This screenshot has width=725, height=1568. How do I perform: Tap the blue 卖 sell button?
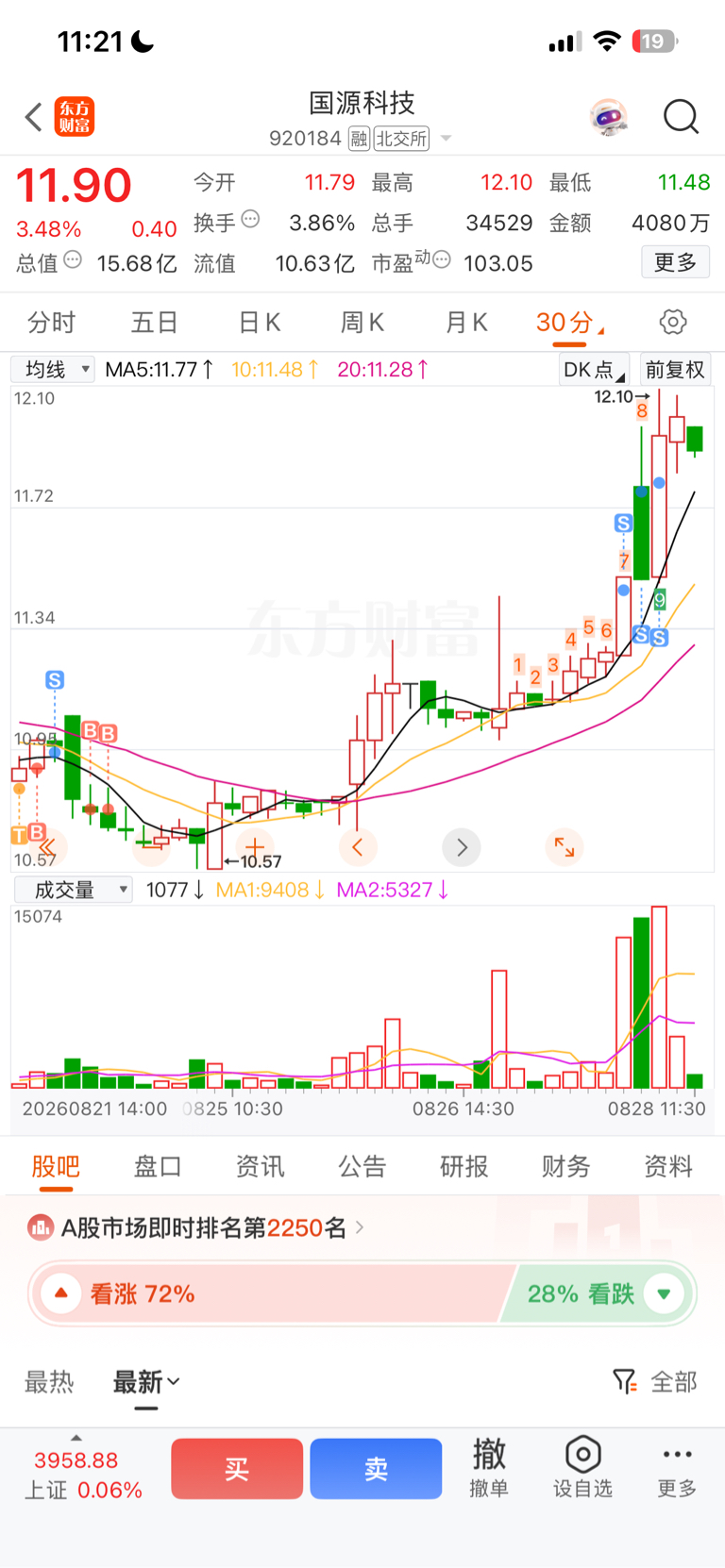tap(376, 1469)
